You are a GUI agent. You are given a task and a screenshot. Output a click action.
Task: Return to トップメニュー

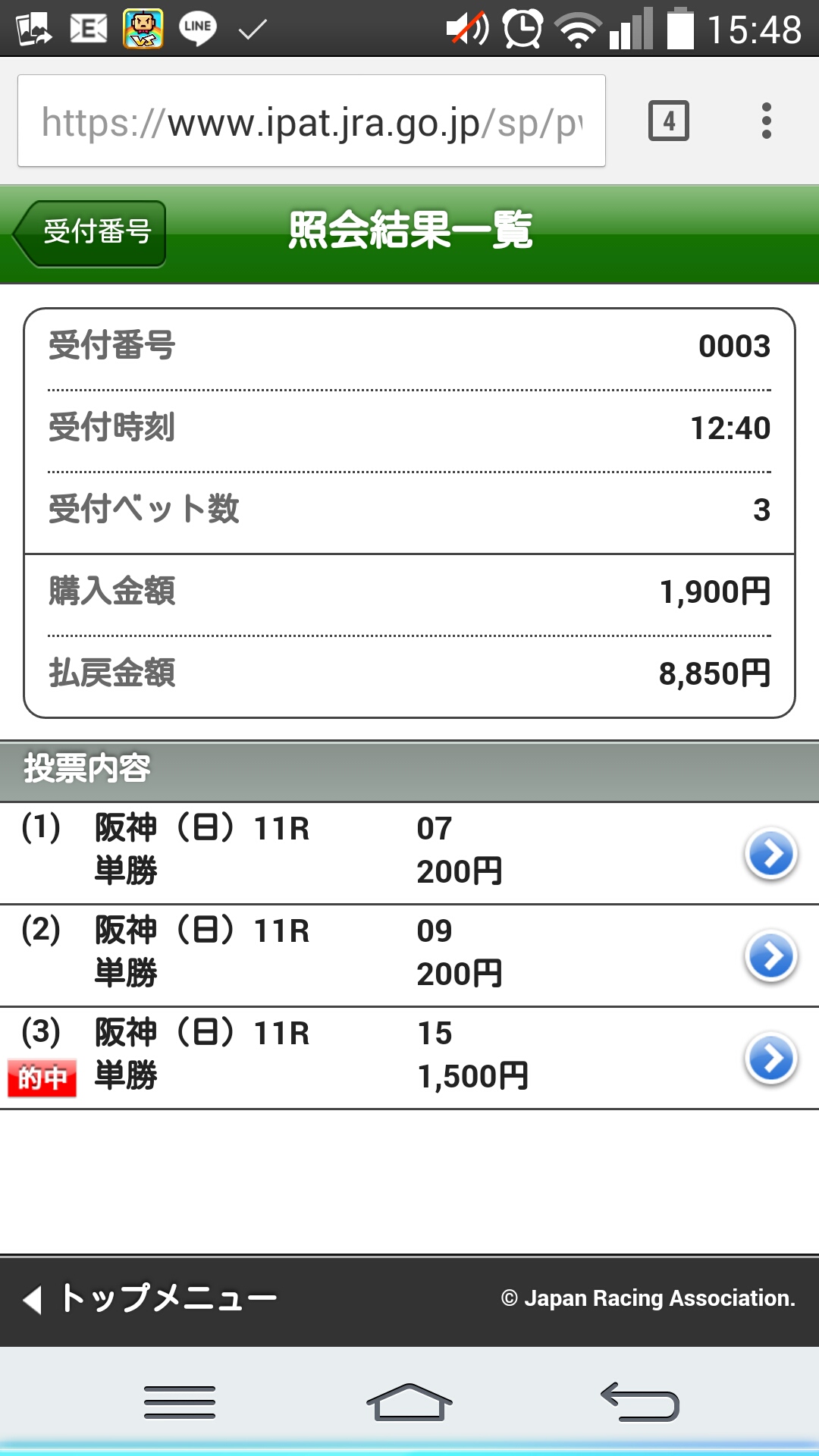[x=152, y=1298]
